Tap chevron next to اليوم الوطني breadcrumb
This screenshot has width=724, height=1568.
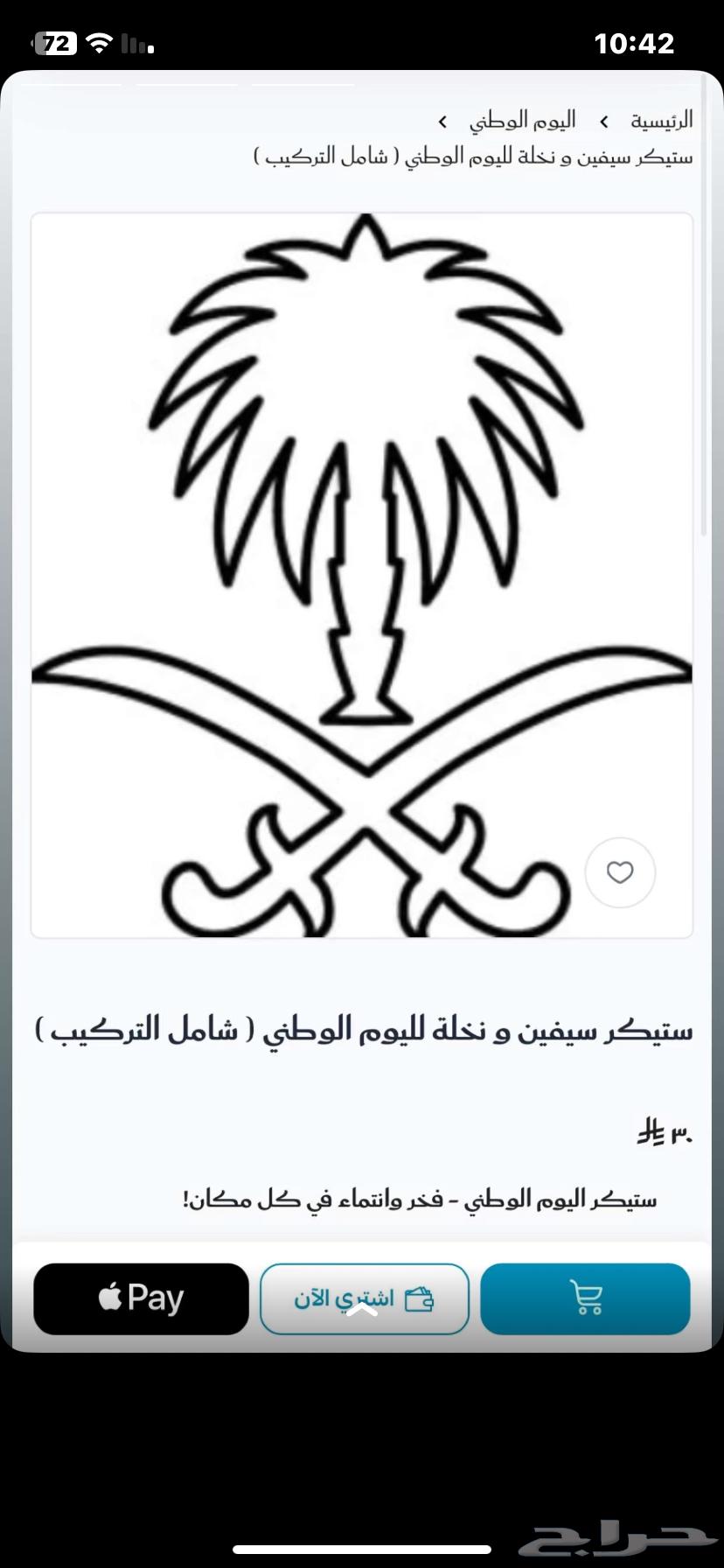[442, 120]
